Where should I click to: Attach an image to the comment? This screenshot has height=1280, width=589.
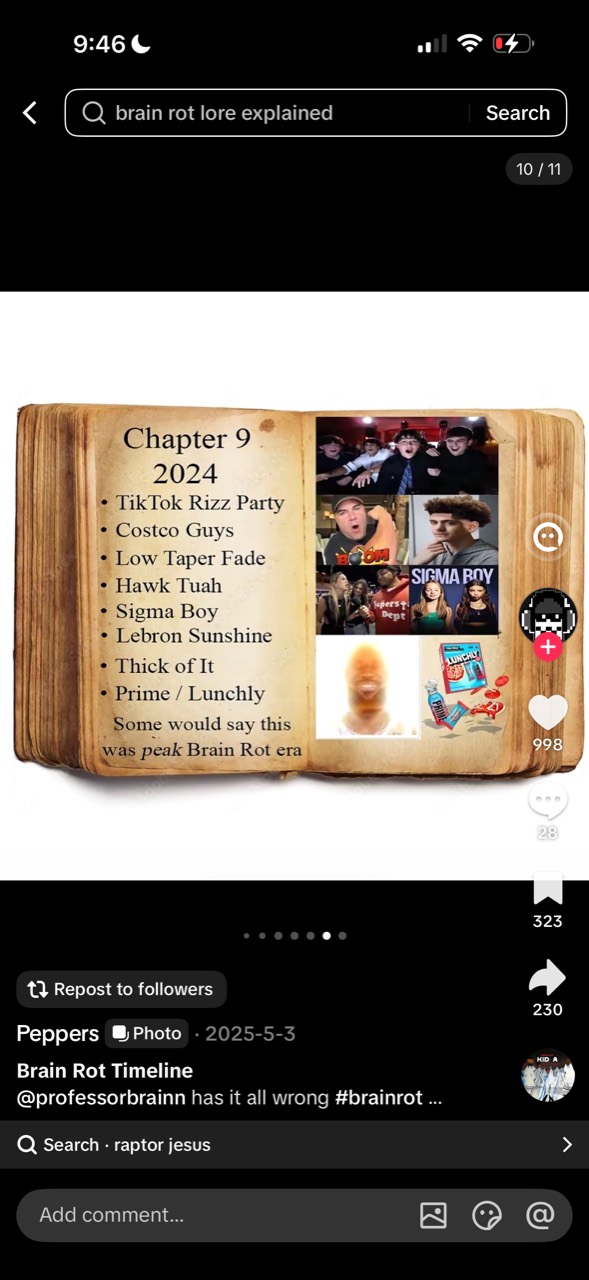click(x=433, y=1215)
